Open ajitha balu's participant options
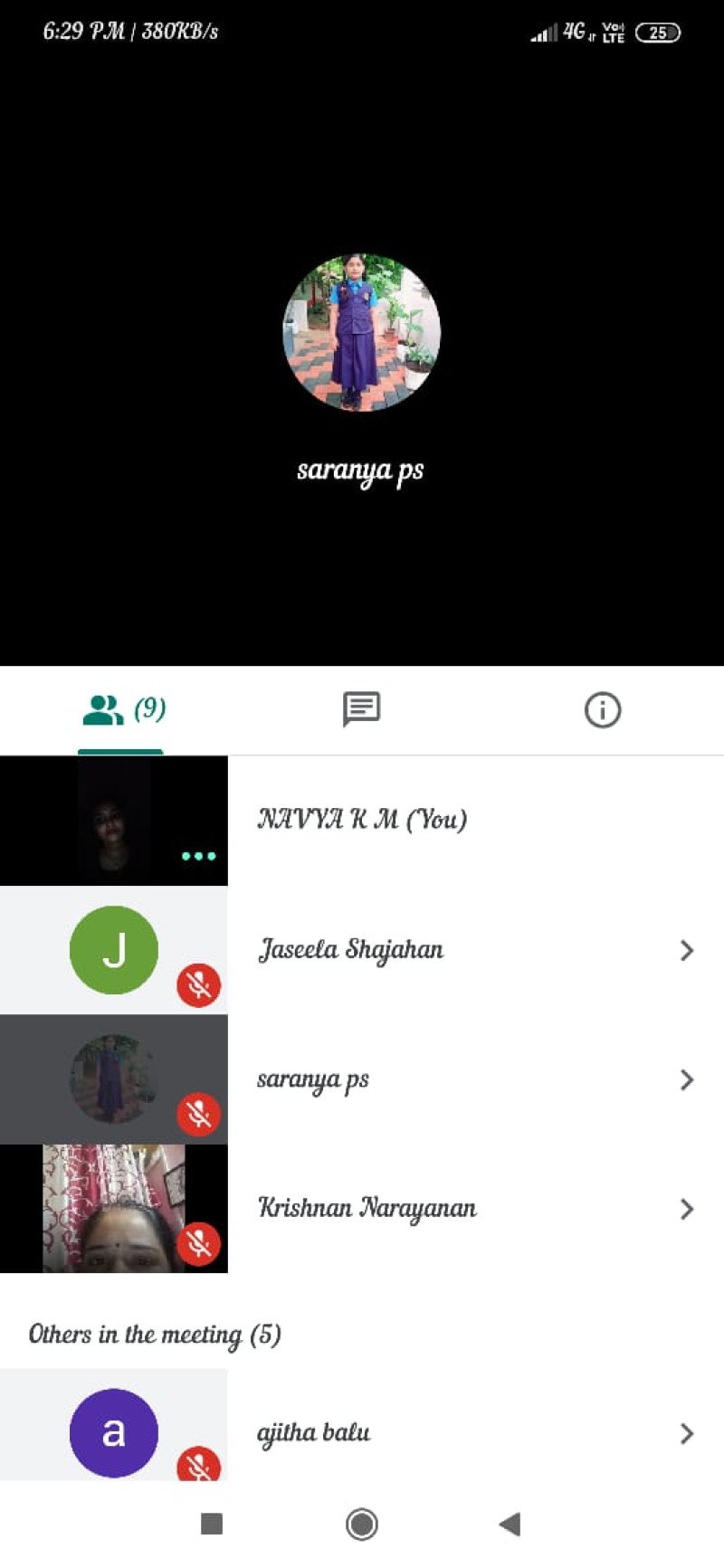The image size is (724, 1568). [686, 1433]
